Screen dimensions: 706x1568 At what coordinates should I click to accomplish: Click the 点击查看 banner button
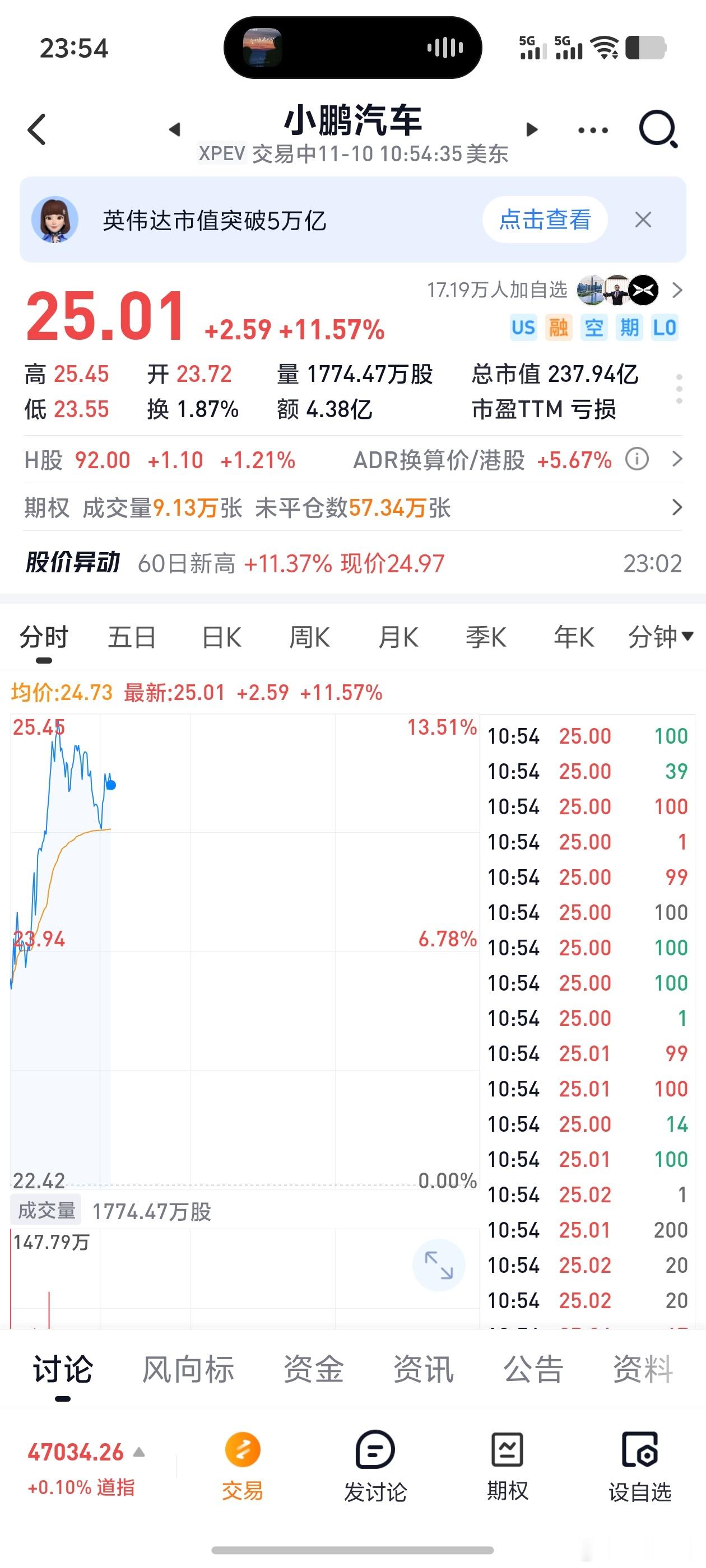pyautogui.click(x=544, y=221)
